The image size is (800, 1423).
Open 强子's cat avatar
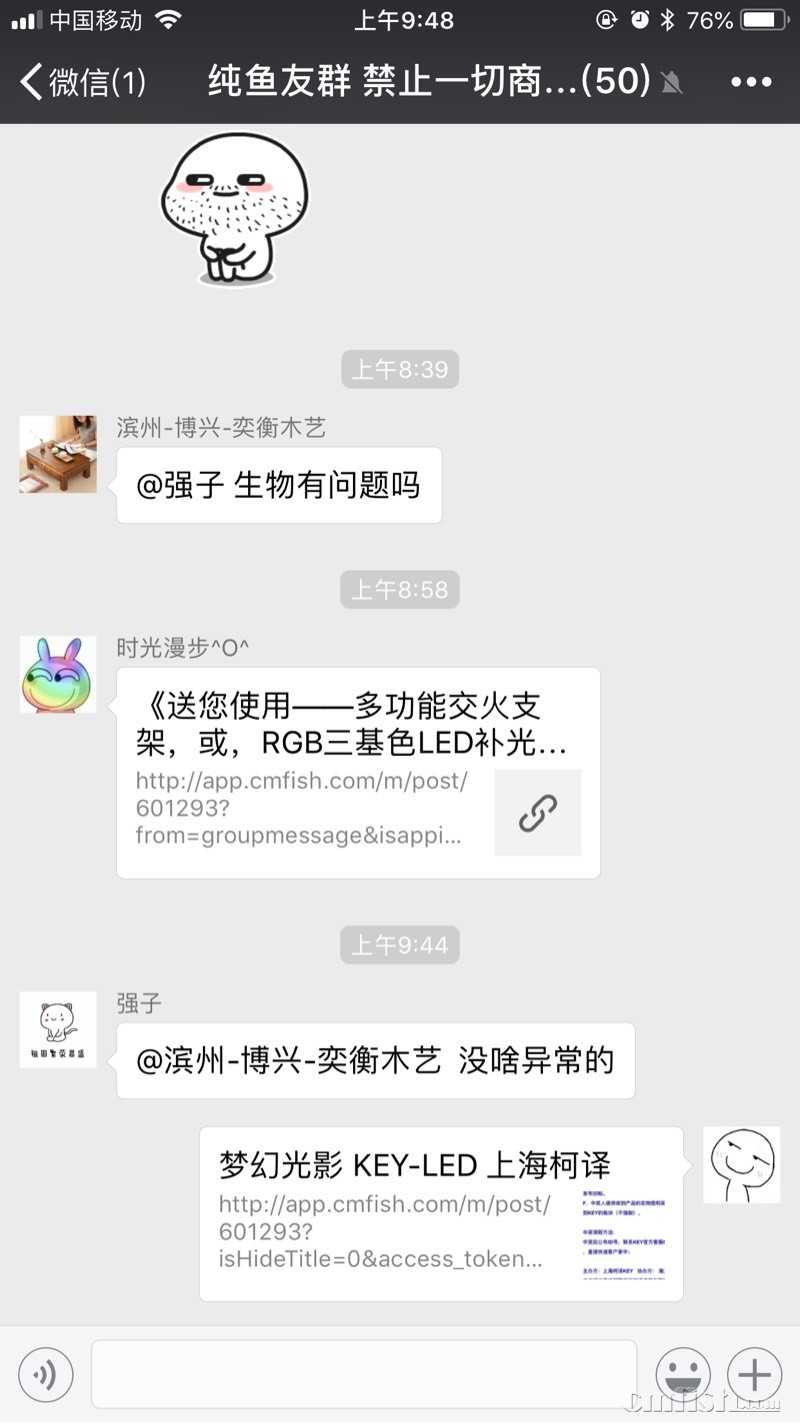pyautogui.click(x=57, y=1029)
